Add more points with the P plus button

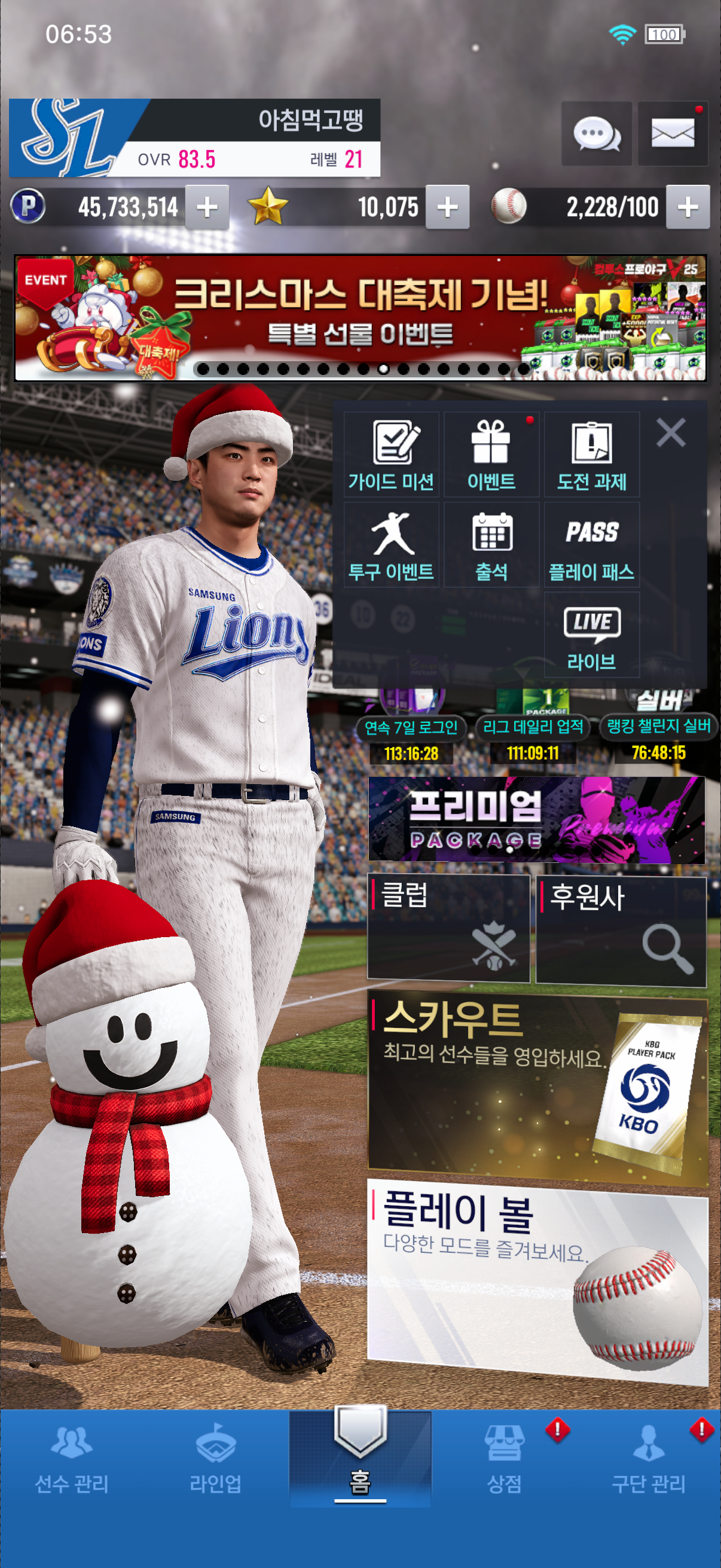(x=207, y=207)
